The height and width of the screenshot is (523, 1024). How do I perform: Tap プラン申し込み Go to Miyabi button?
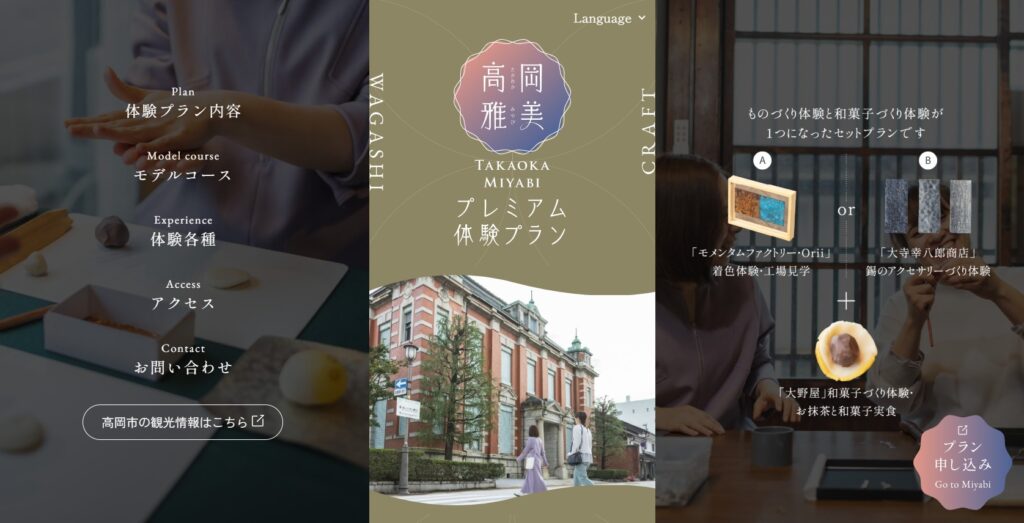point(963,462)
